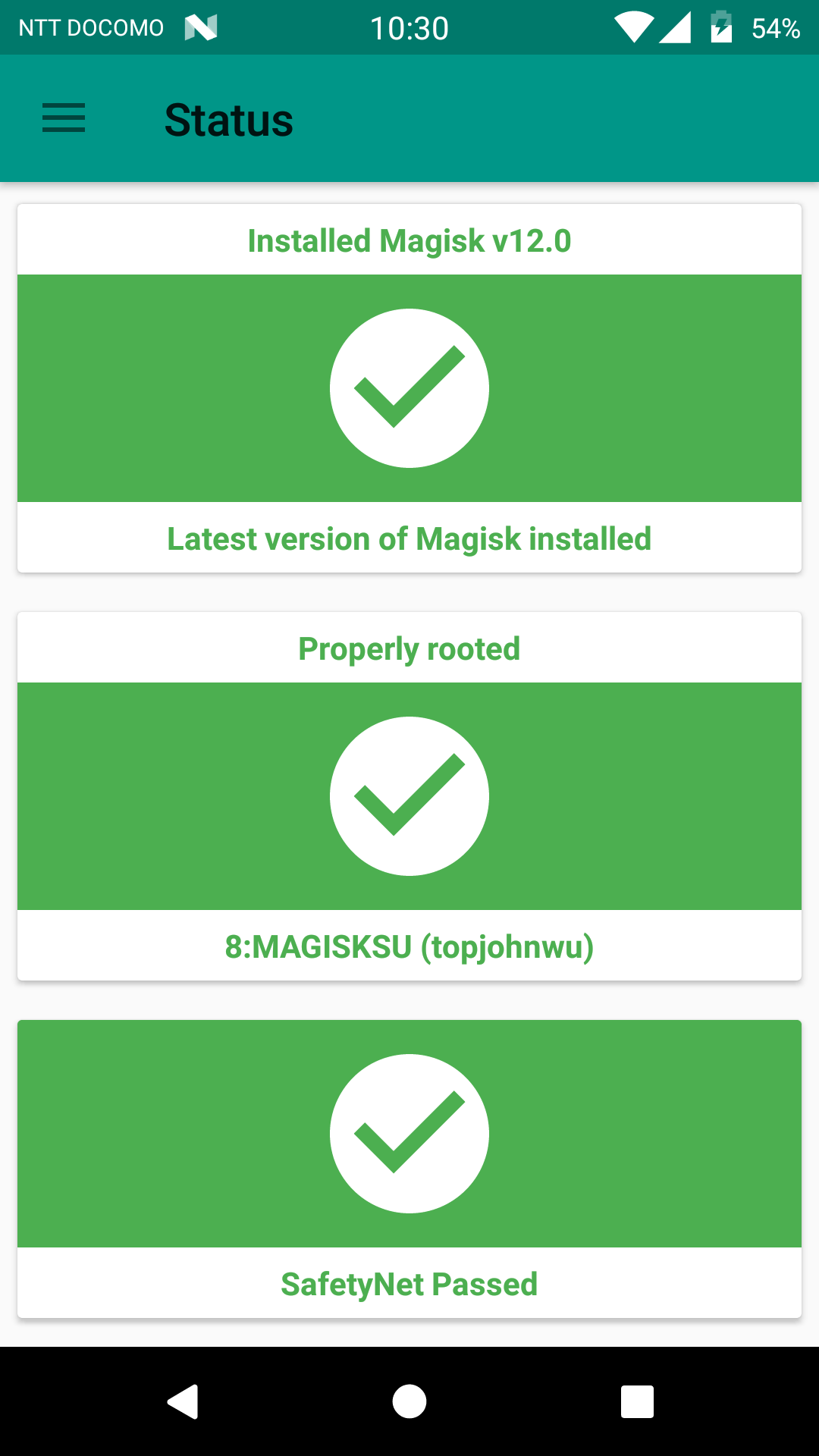Return to the home screen via home button
Viewport: 819px width, 1456px height.
click(x=409, y=1401)
